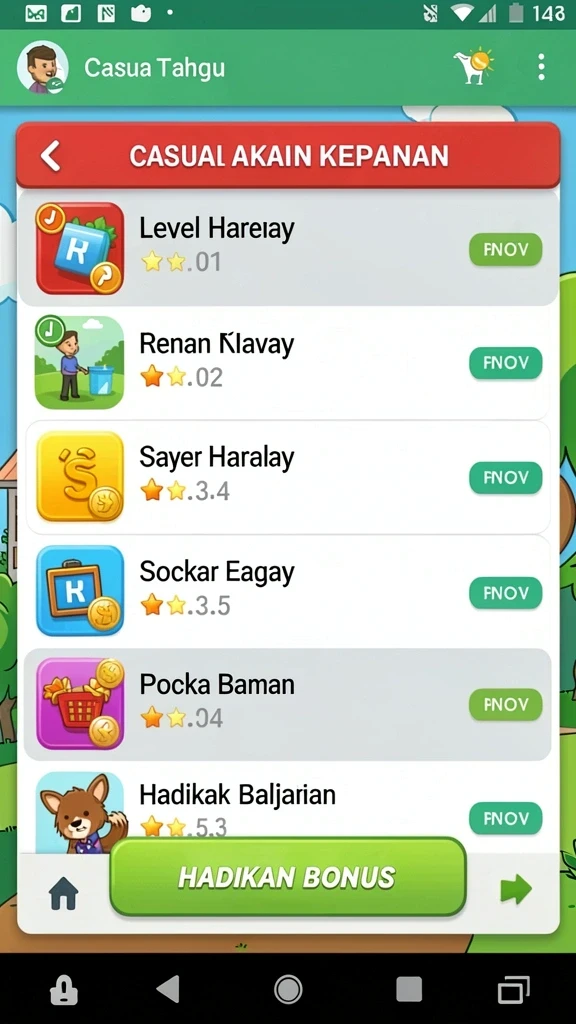Go to the home icon beside Hadikan Bonus
The image size is (576, 1024).
[63, 893]
